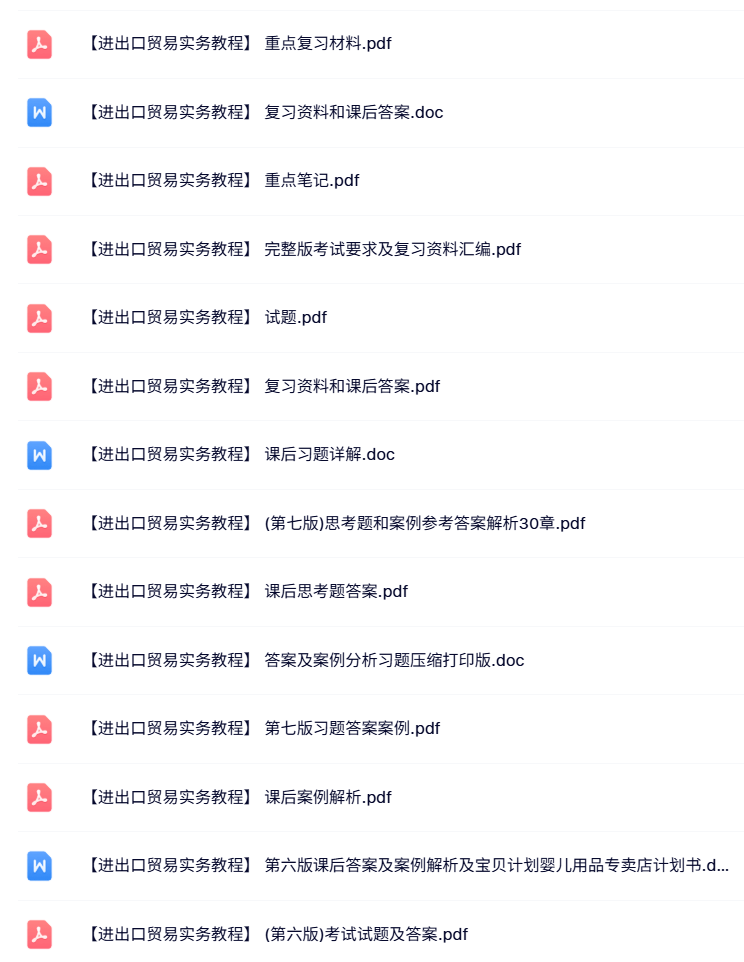Click the Word icon beside 第六版课后答案及案例解析 file
The width and height of the screenshot is (744, 962).
point(39,866)
